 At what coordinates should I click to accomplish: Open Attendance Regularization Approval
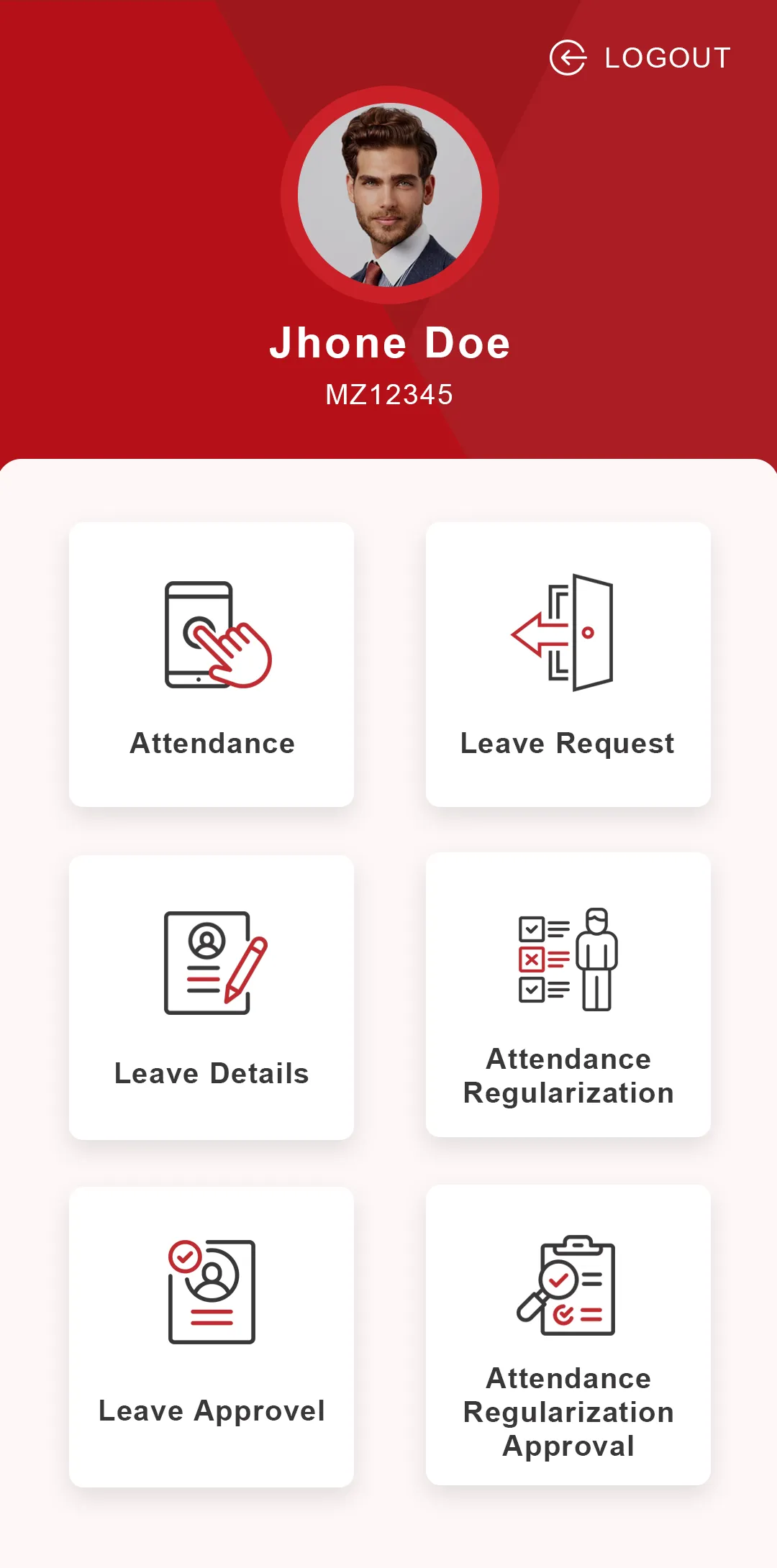(x=568, y=1335)
